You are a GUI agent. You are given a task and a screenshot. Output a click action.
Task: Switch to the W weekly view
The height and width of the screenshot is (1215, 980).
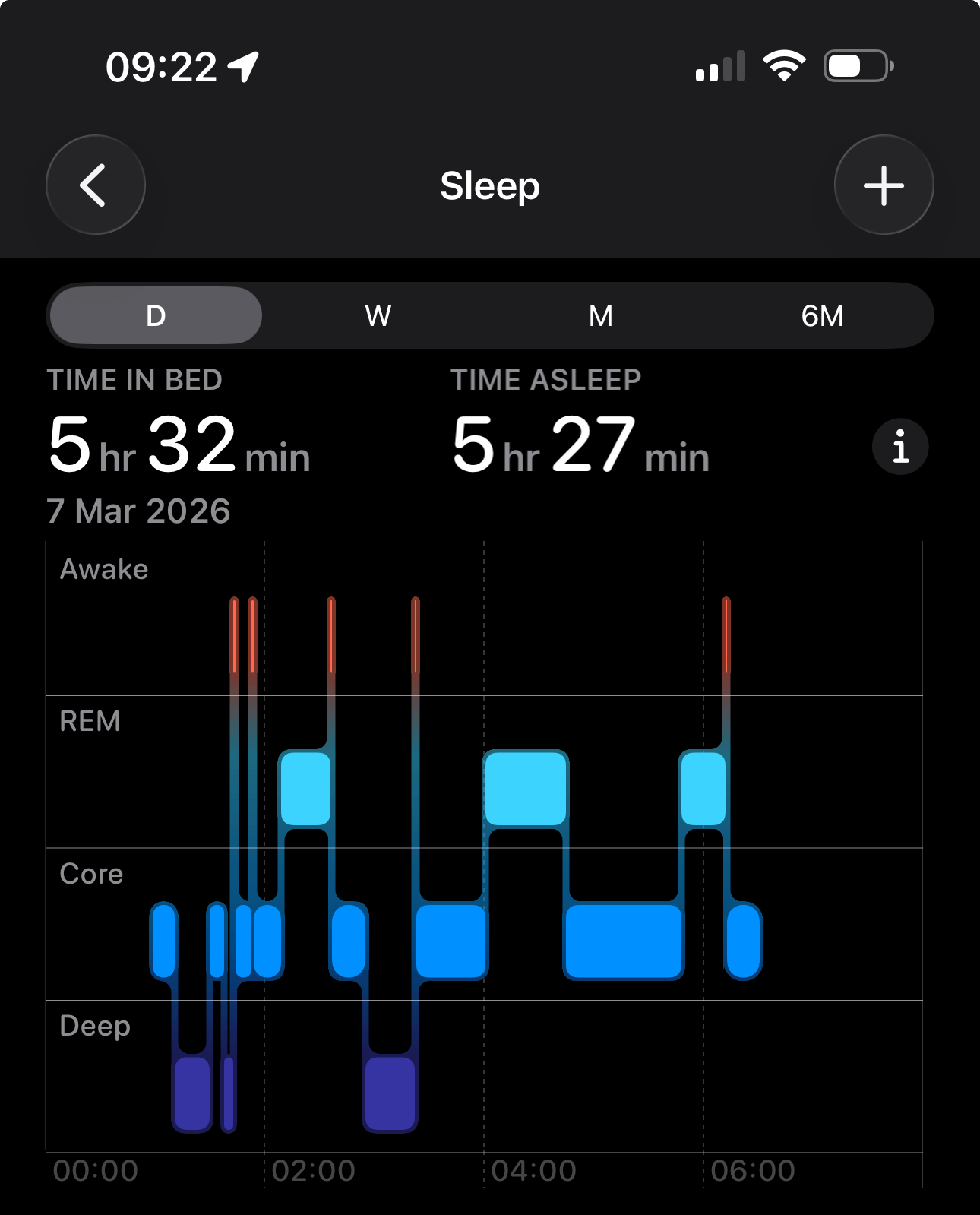coord(378,315)
